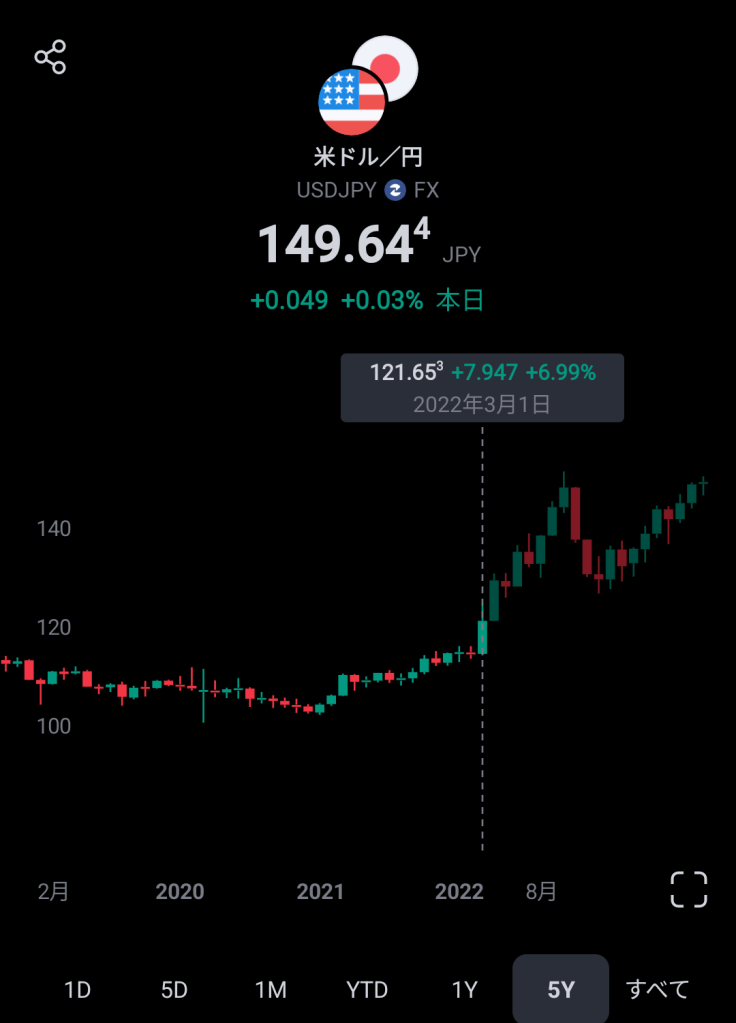Share the USDJPY chart
The width and height of the screenshot is (736, 1023).
tap(50, 57)
